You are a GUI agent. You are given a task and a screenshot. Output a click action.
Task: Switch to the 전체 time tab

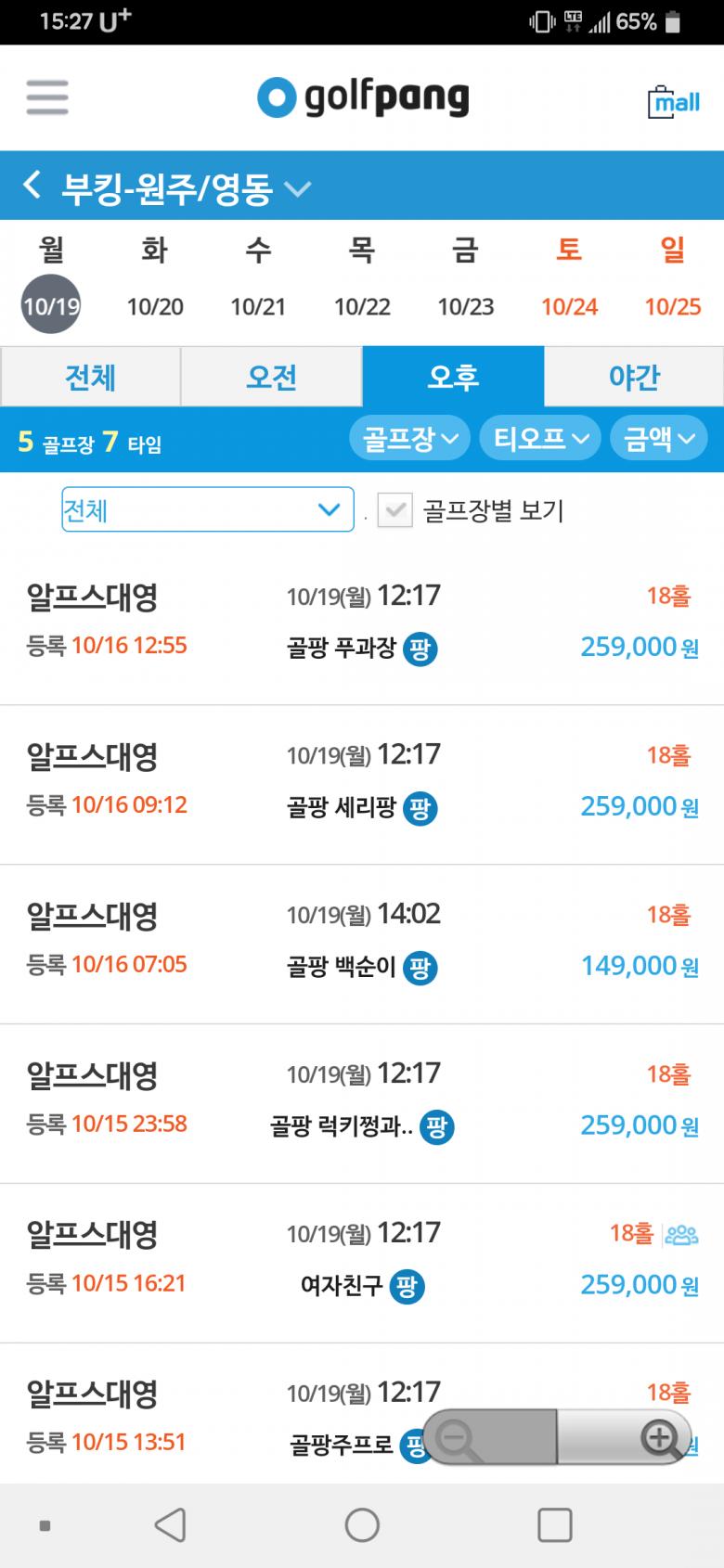[90, 377]
